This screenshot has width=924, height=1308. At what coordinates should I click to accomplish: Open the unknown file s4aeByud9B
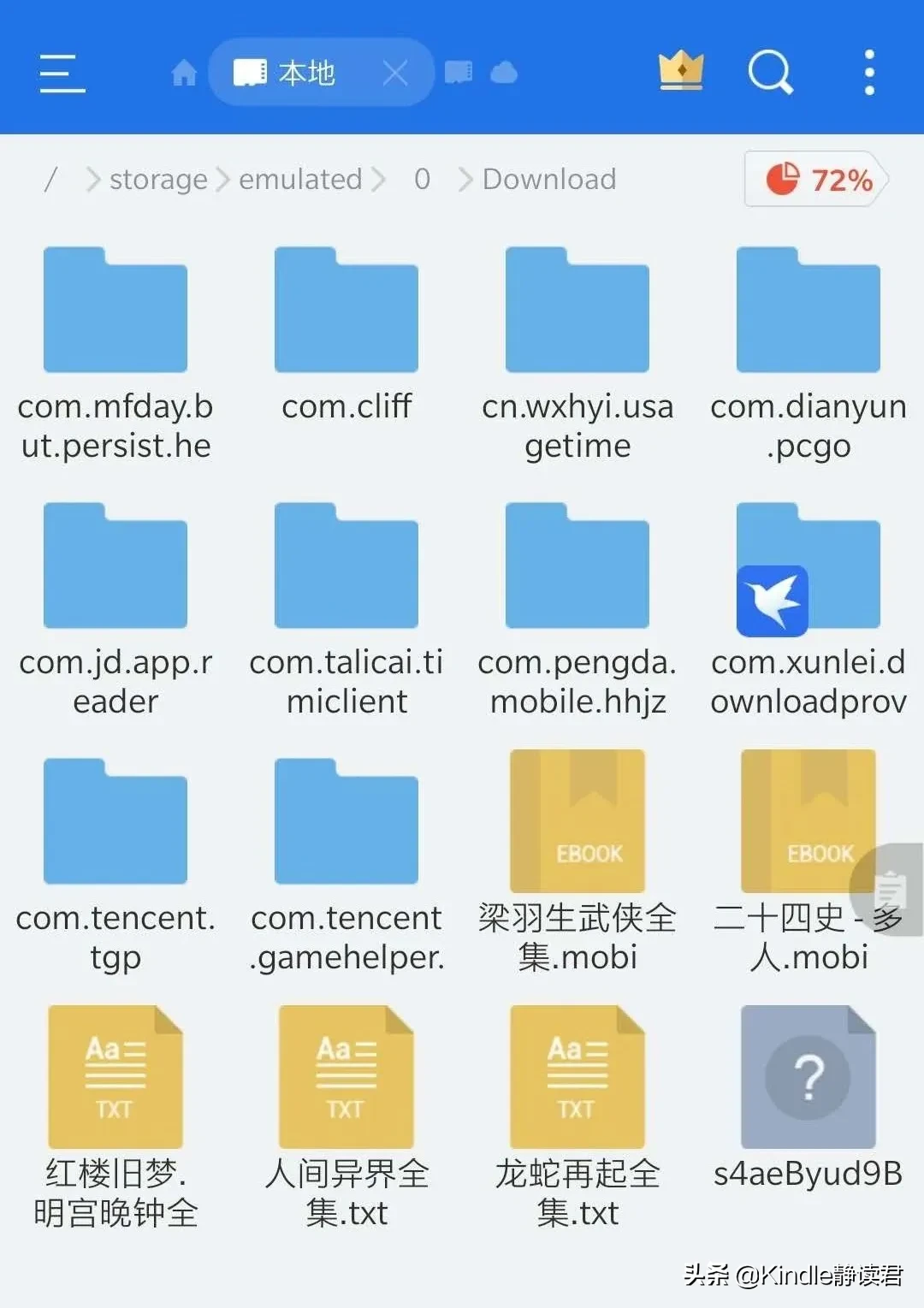coord(808,1075)
